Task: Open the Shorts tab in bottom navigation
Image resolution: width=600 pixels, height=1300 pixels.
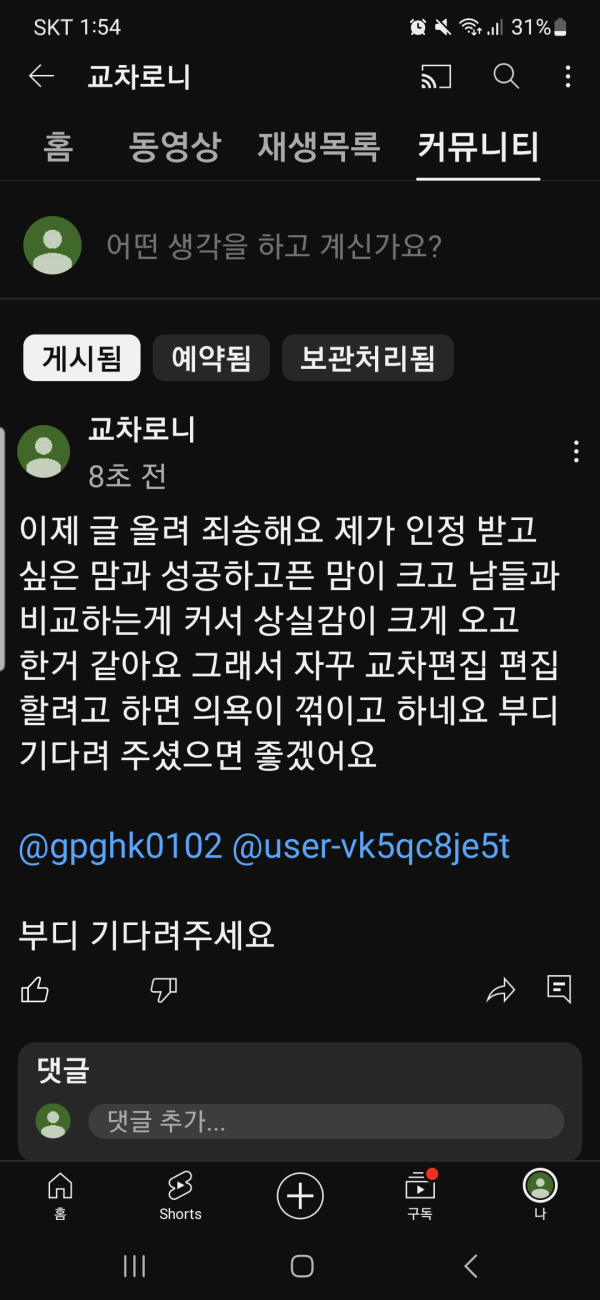Action: [x=180, y=1195]
